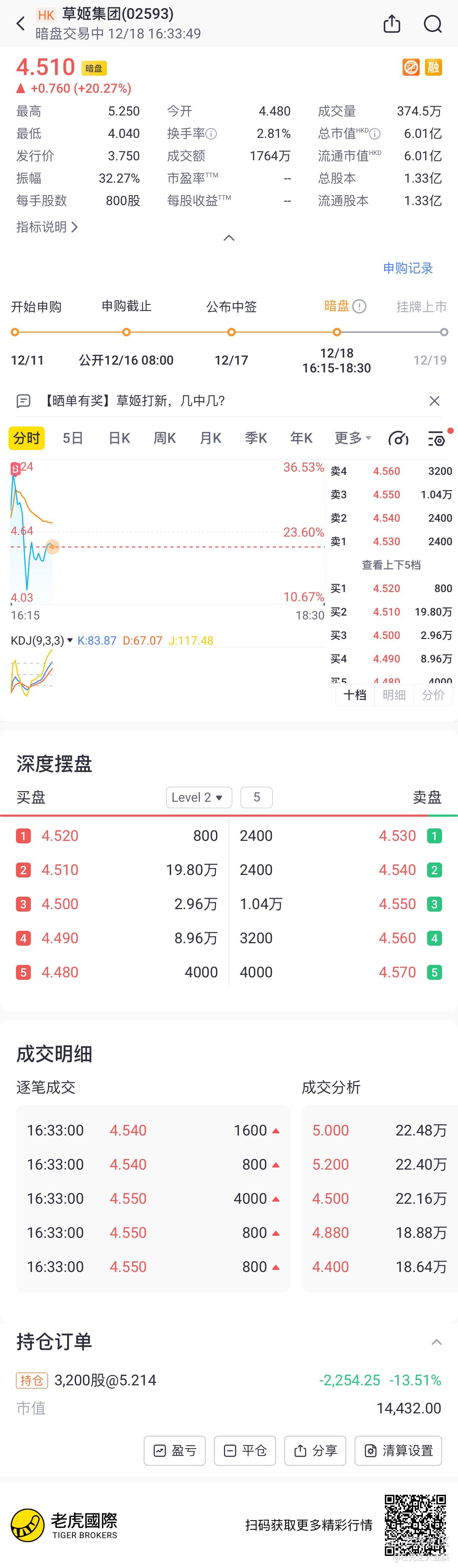Share this stock via top share icon
The height and width of the screenshot is (1568, 458).
point(392,24)
